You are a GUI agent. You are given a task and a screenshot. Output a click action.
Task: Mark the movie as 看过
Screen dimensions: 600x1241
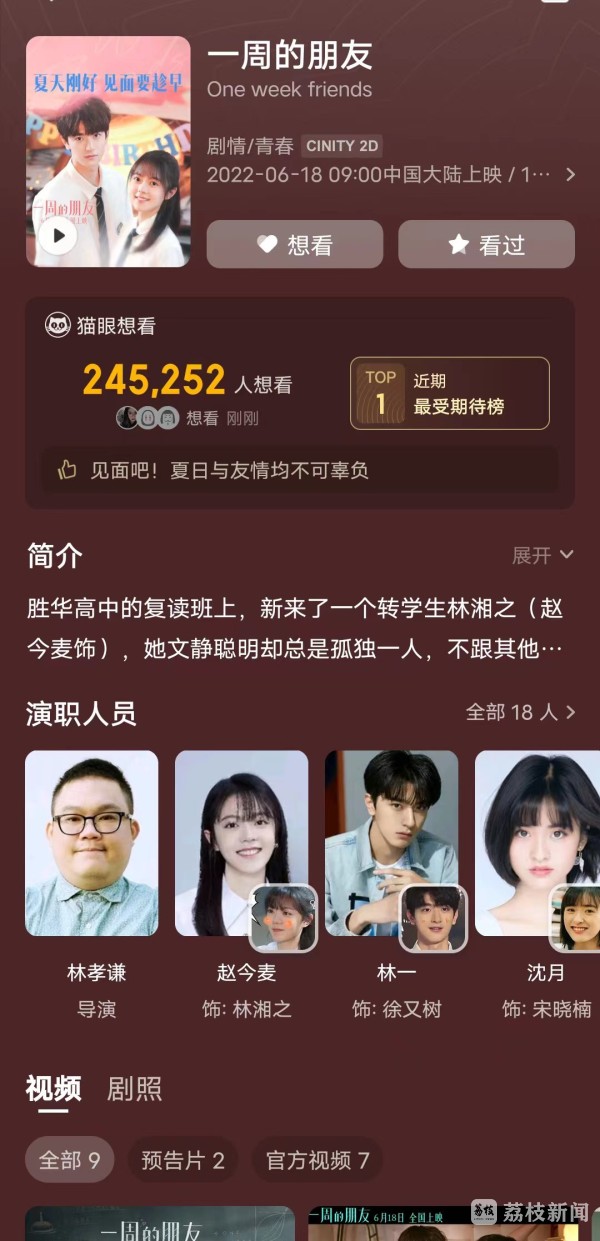click(x=486, y=244)
